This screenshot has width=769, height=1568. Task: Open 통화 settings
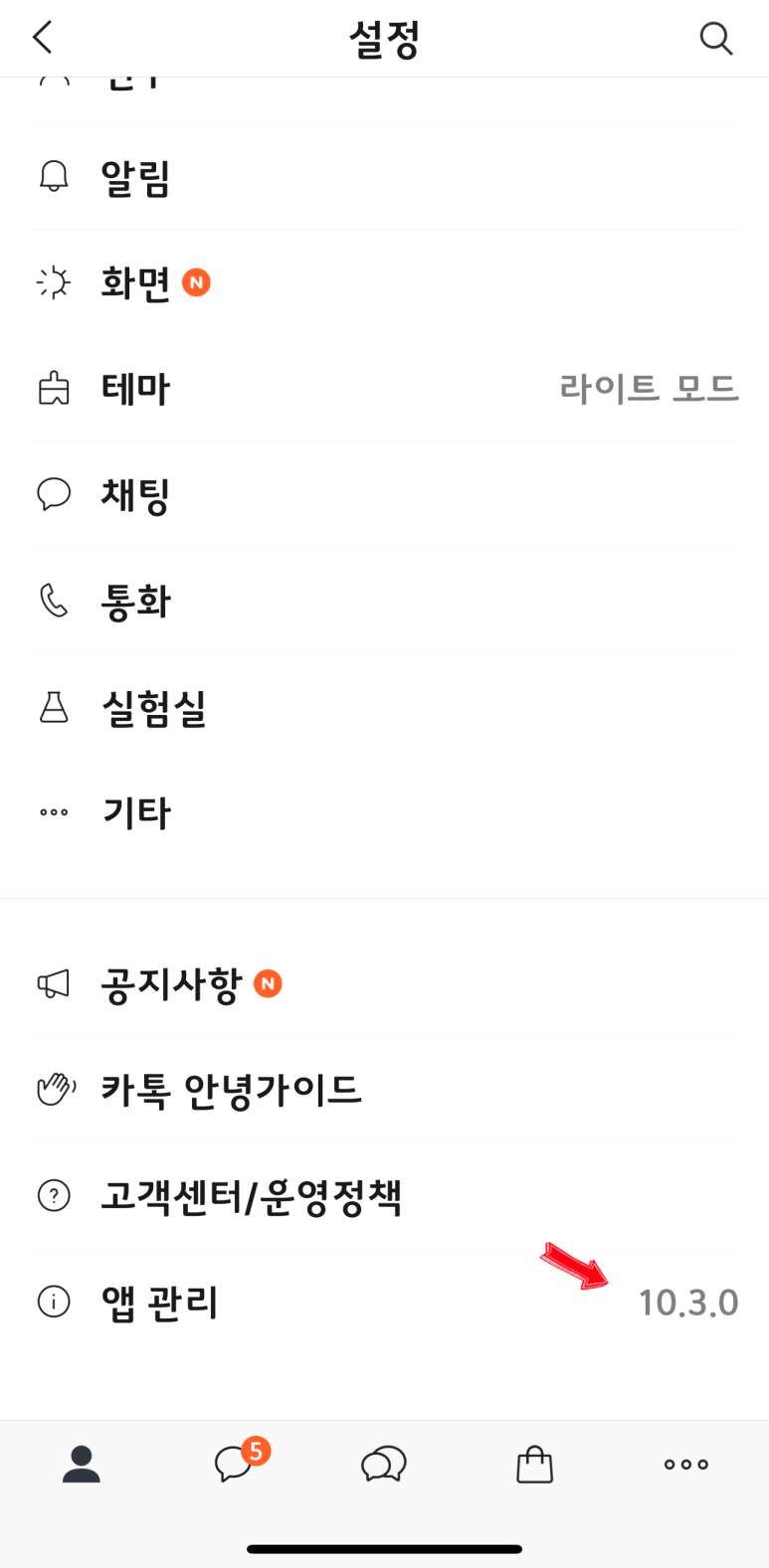coord(384,602)
